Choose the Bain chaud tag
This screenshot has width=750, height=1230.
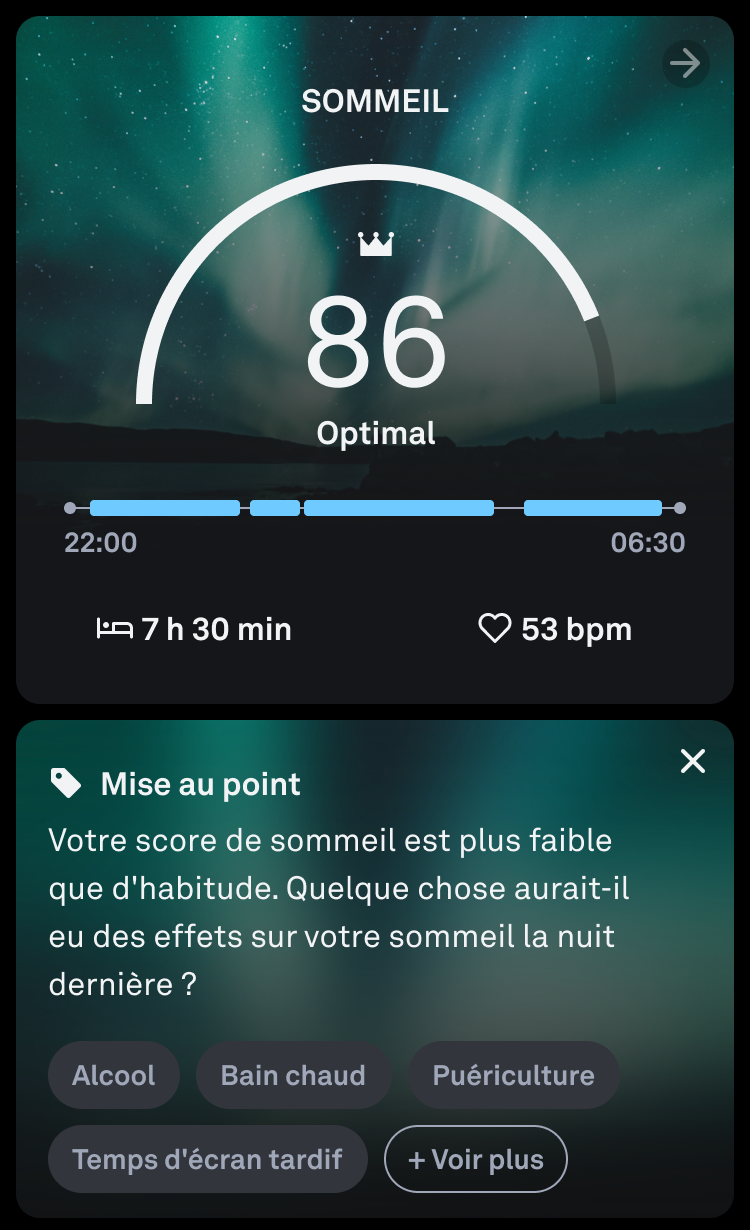pyautogui.click(x=293, y=1075)
